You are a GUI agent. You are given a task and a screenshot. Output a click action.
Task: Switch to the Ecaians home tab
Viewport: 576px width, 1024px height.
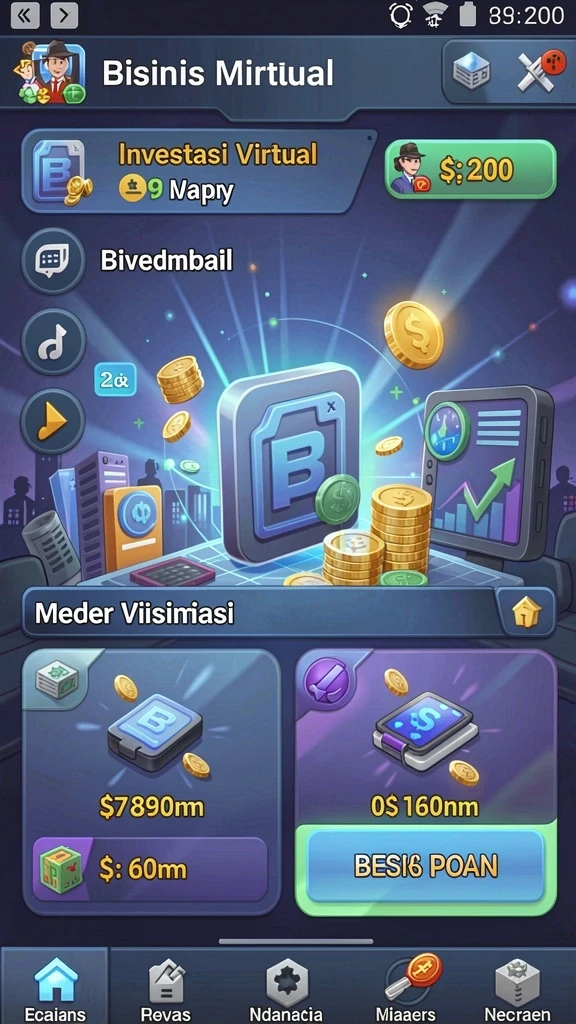55,987
